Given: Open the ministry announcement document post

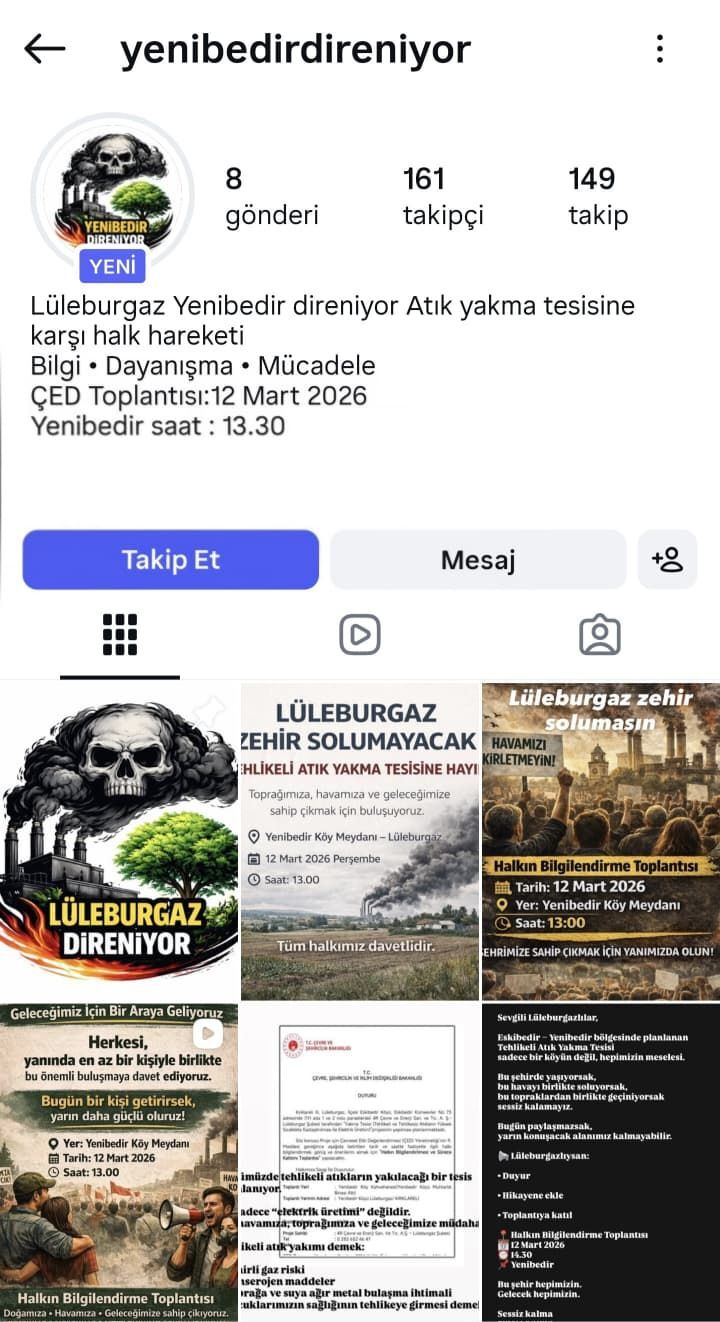Looking at the screenshot, I should tap(360, 1162).
